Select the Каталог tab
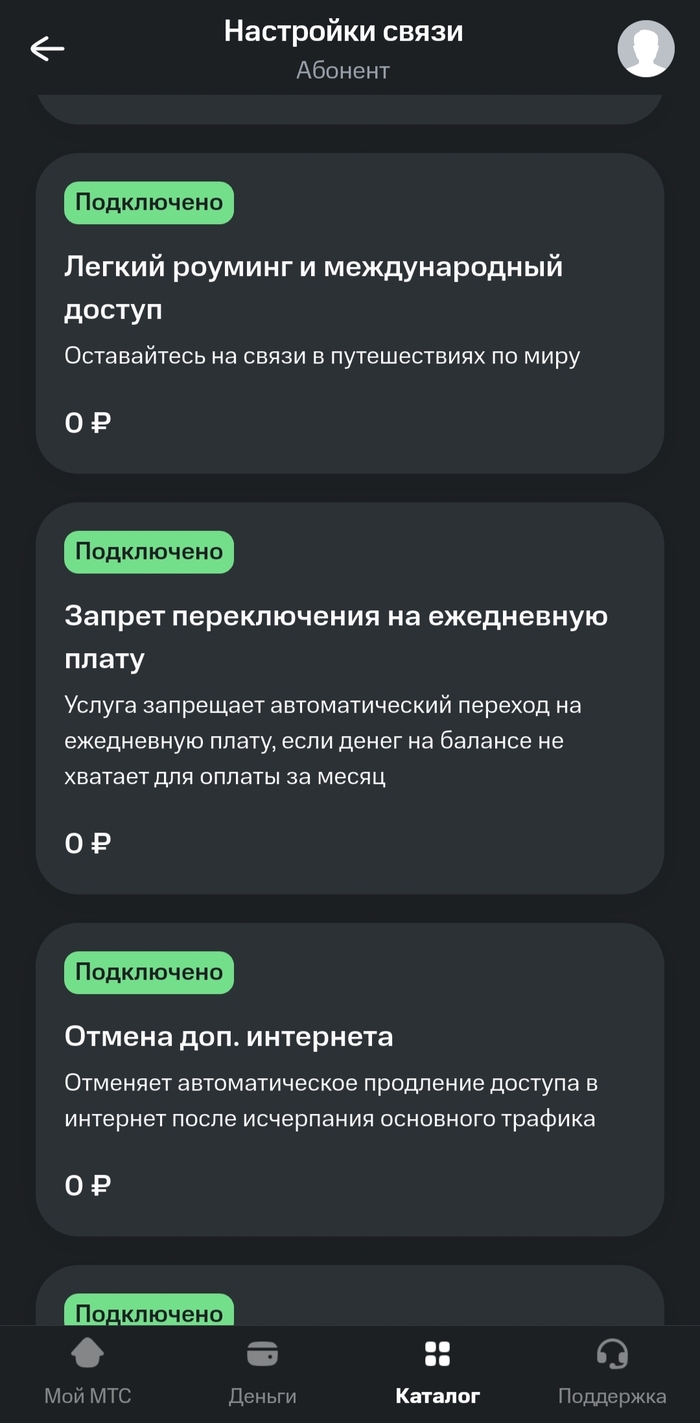The image size is (700, 1423). point(437,1373)
